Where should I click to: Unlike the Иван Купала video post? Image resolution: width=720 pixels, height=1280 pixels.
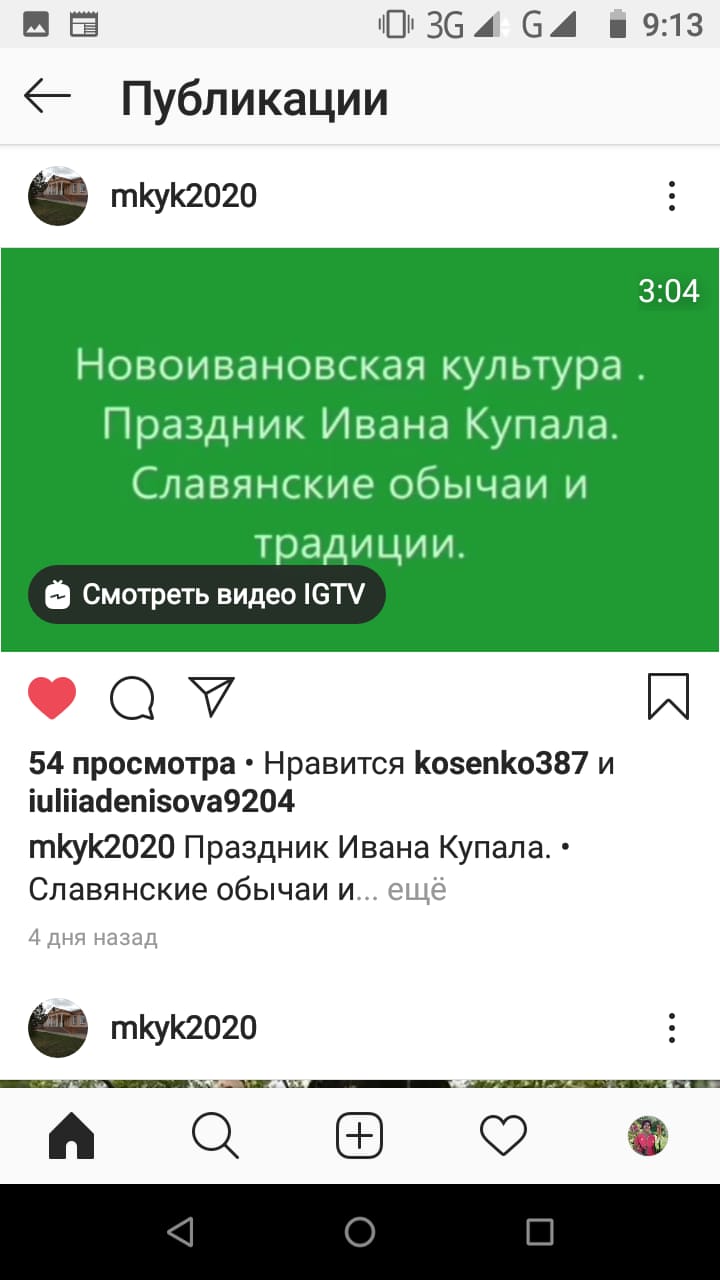tap(52, 697)
